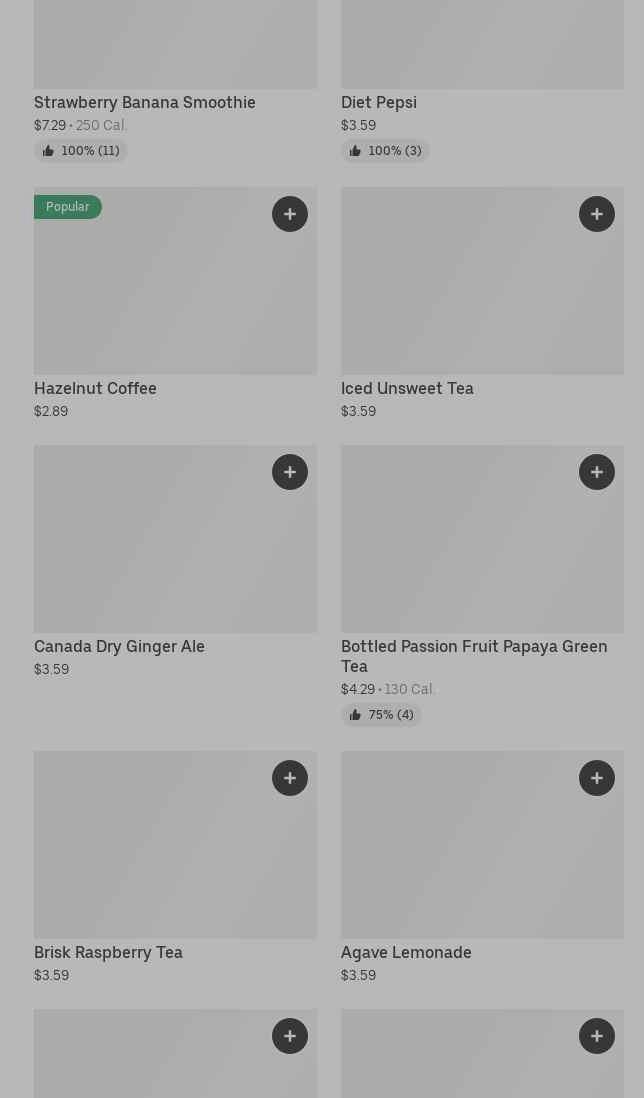View Diet Pepsi item details

click(x=379, y=102)
